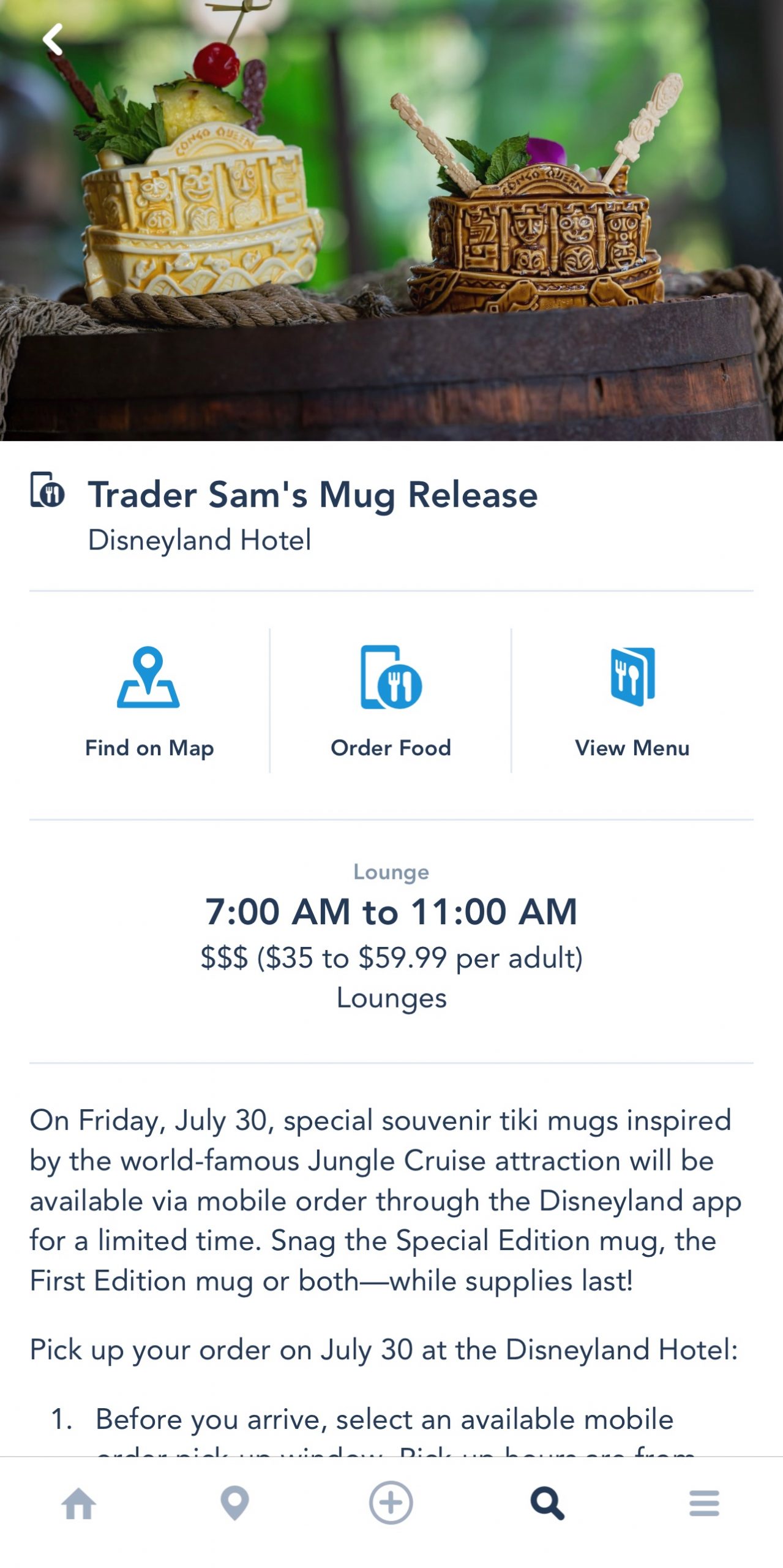Open Order Food for mobile ordering
This screenshot has height=1568, width=783.
(391, 701)
